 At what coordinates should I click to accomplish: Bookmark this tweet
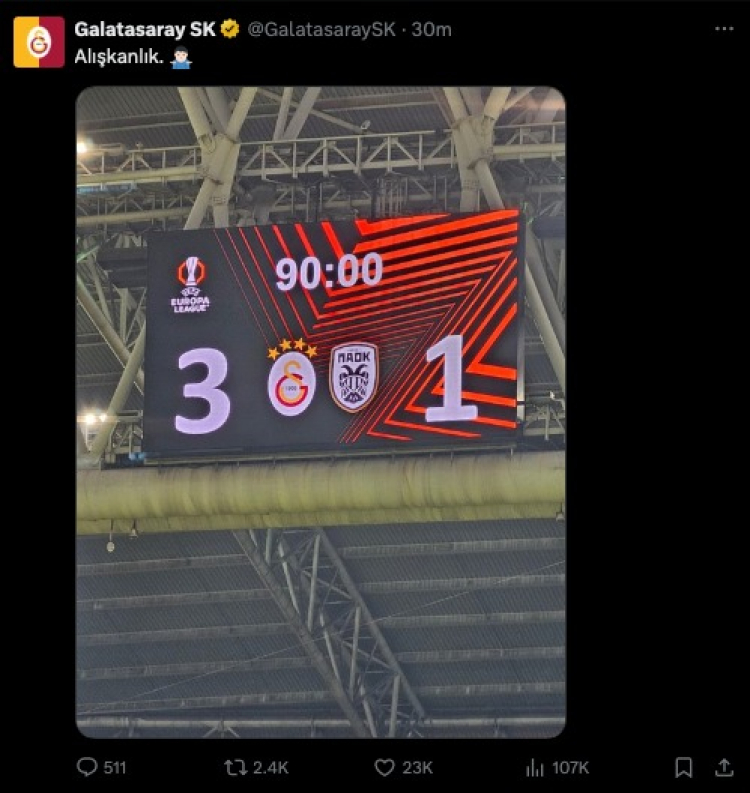click(684, 767)
